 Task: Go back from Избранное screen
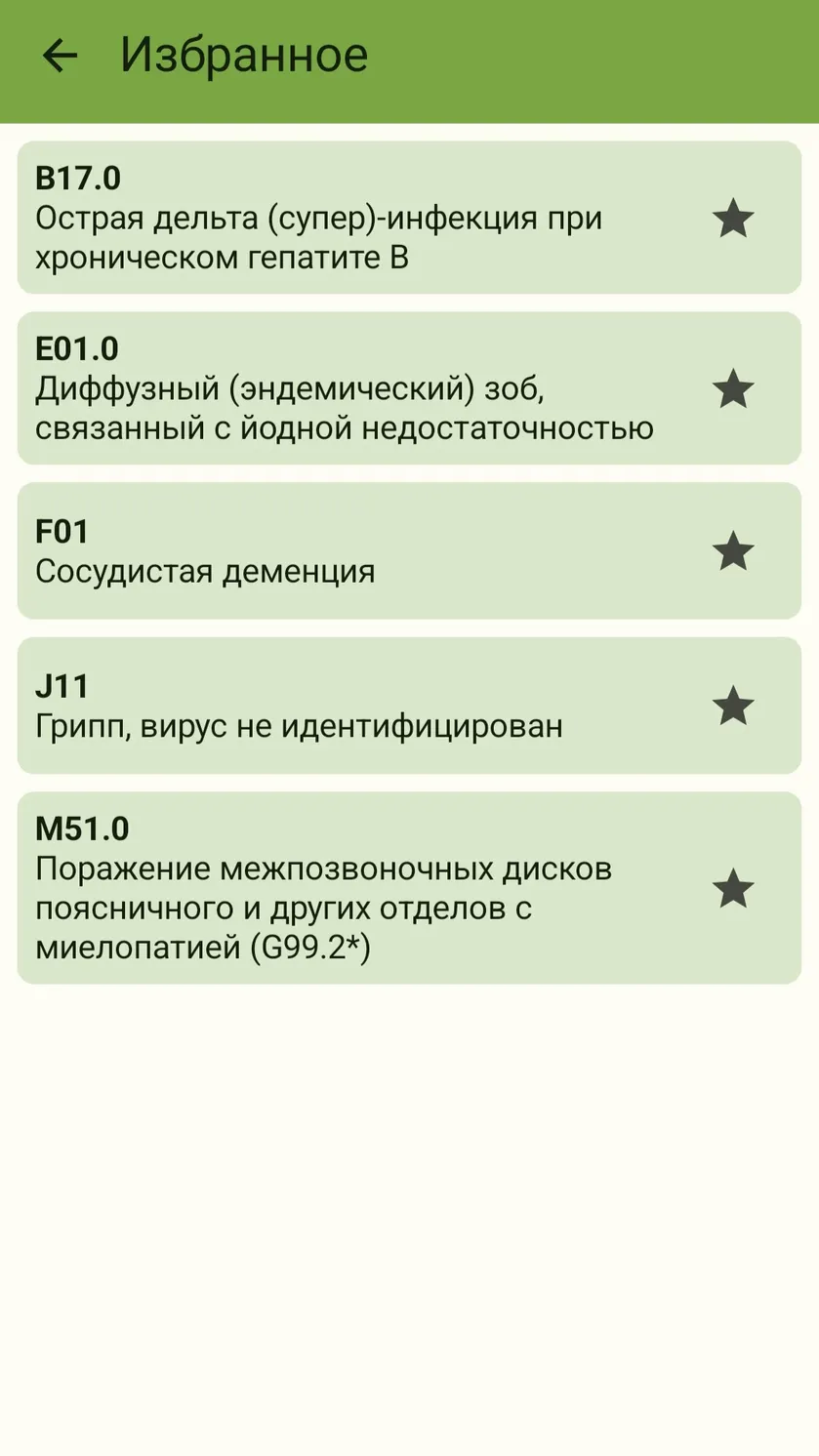tap(60, 56)
